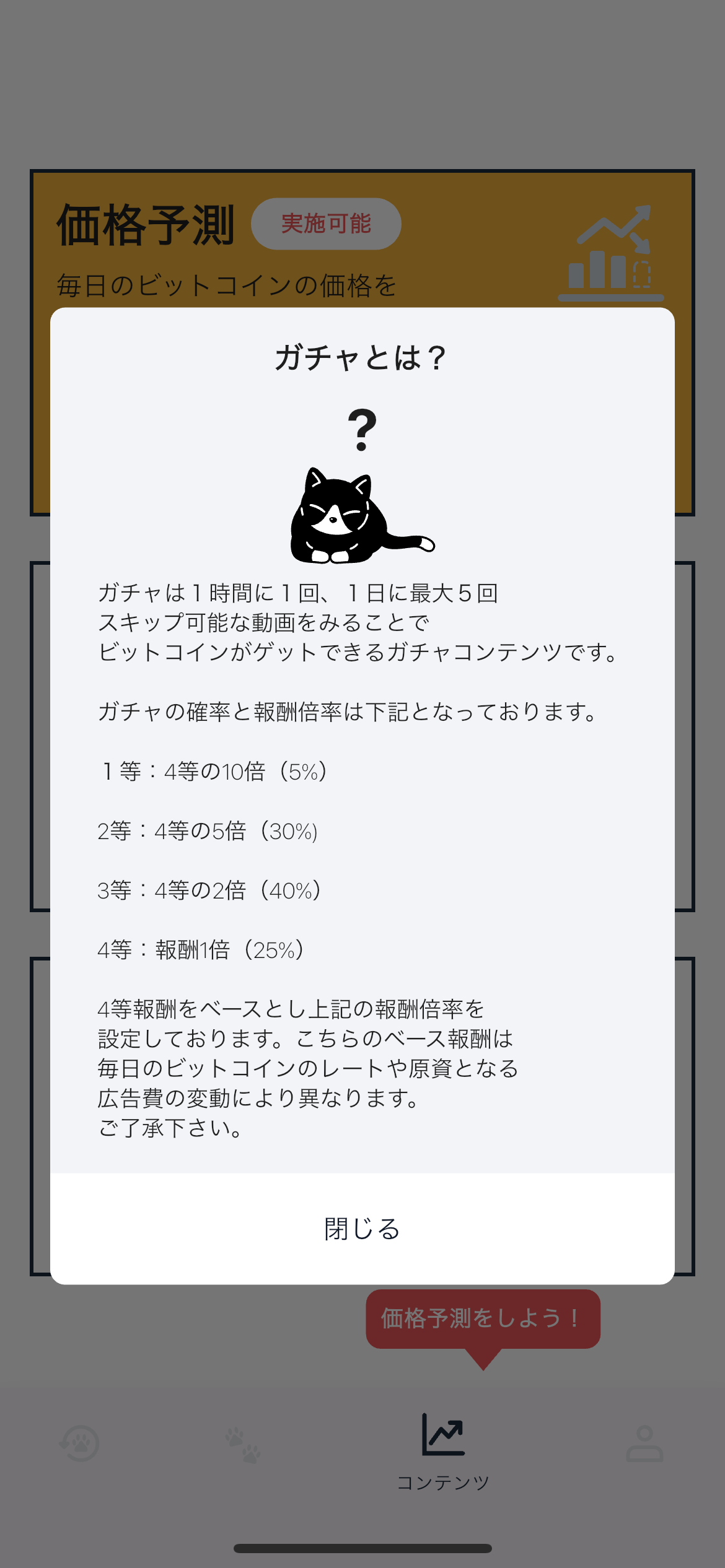
Task: Open the profile tab with the person icon
Action: tap(644, 1444)
